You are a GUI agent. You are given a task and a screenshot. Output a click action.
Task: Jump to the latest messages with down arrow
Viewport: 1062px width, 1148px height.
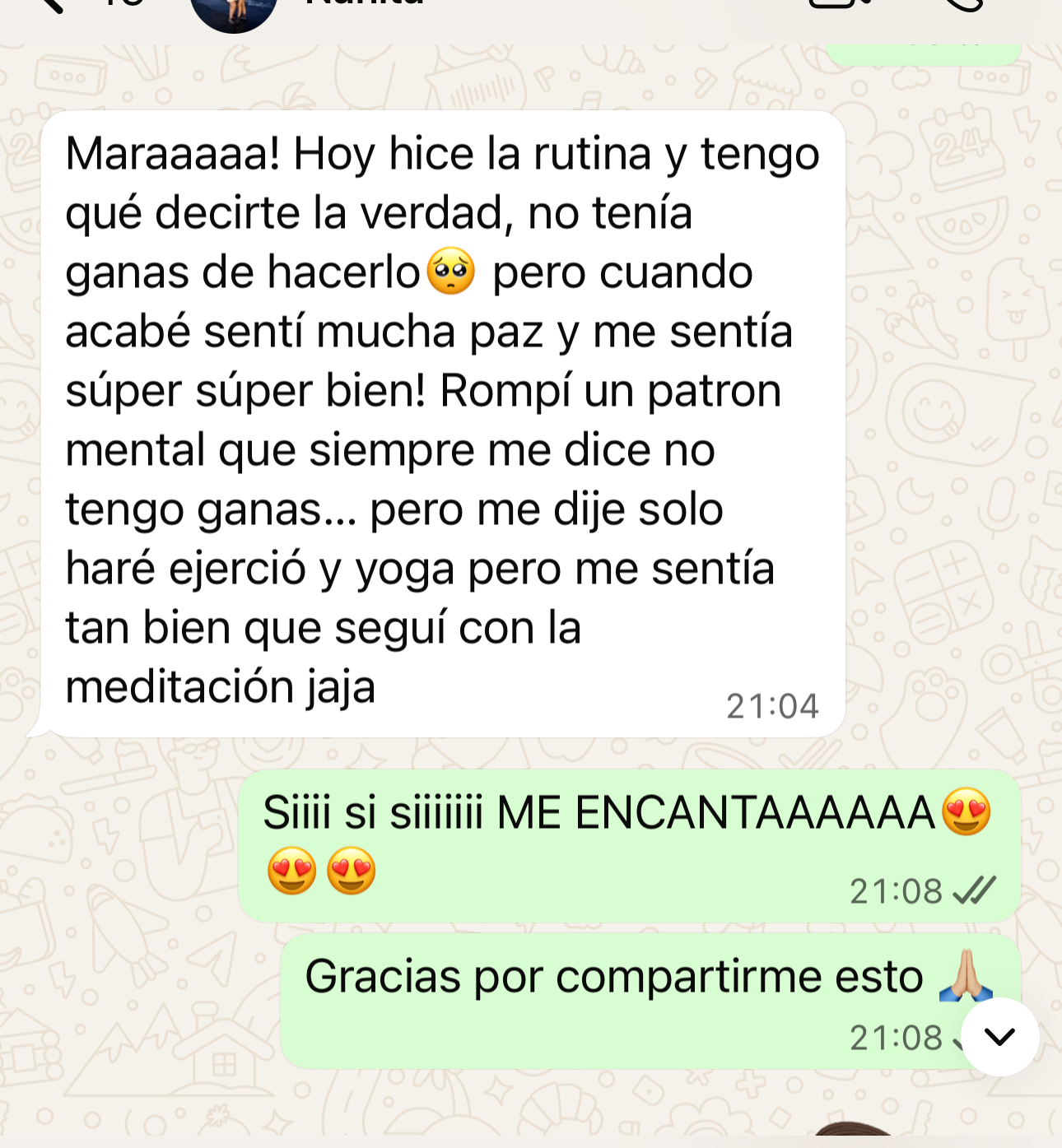tap(999, 1036)
